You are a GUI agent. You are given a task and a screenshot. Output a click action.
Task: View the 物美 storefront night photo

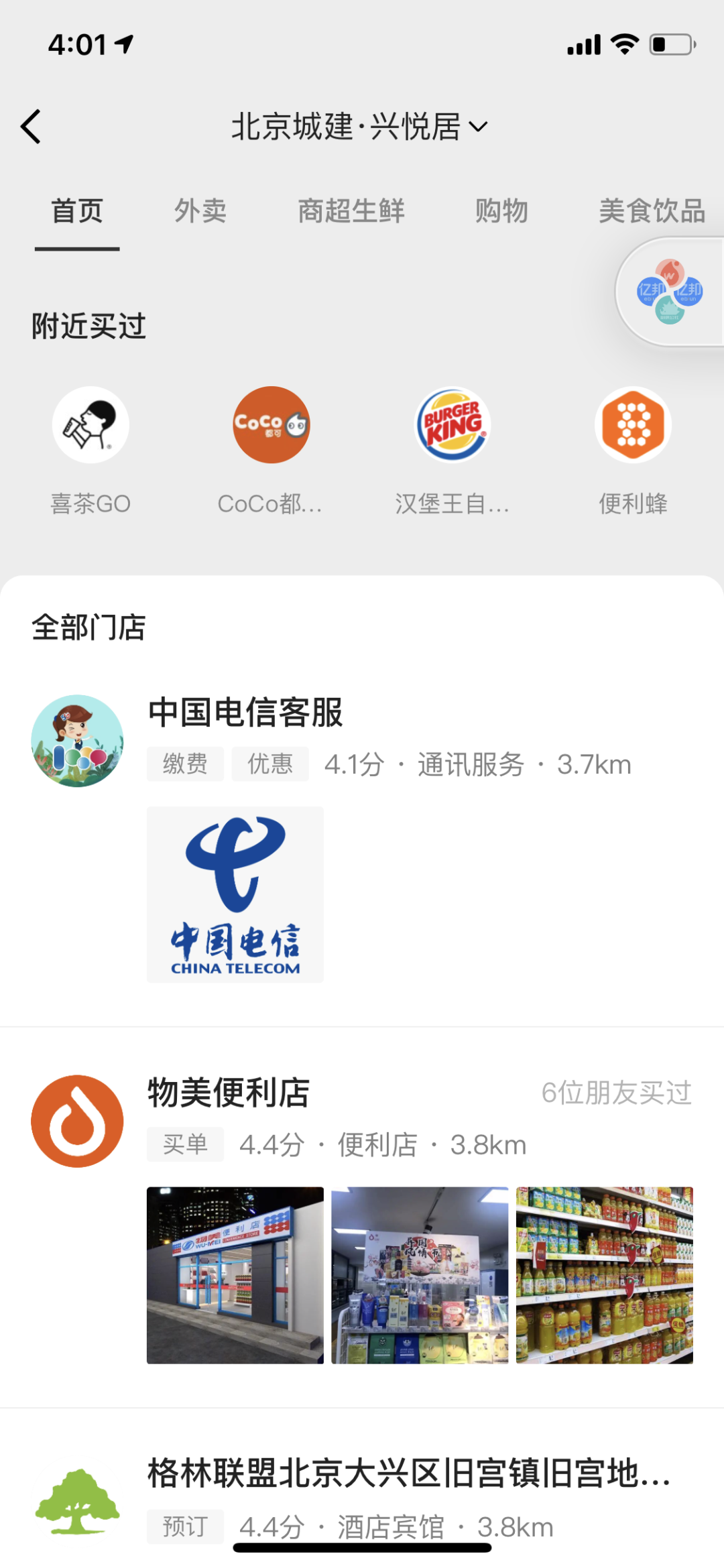click(x=235, y=1275)
